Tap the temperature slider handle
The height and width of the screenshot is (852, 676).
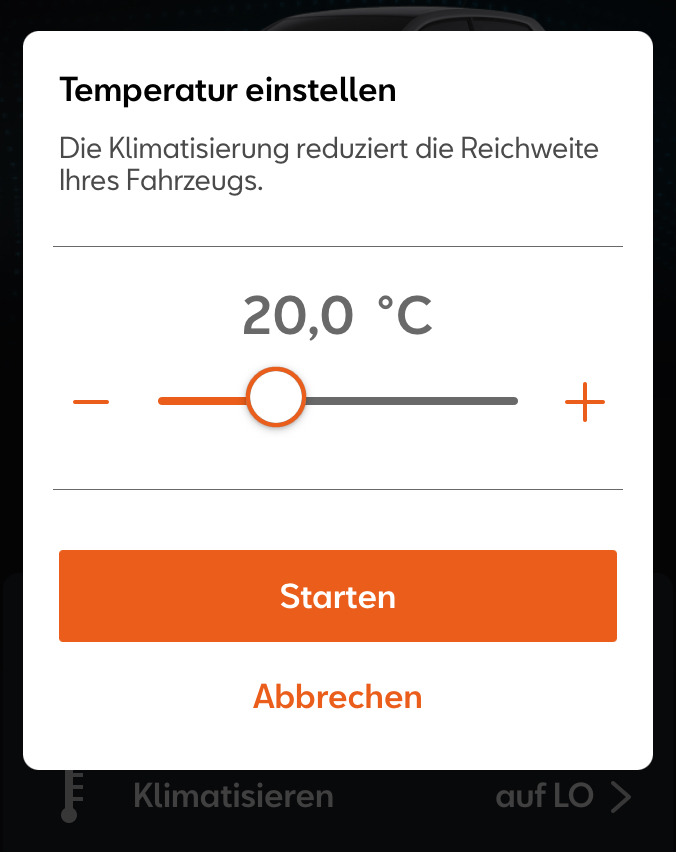275,398
